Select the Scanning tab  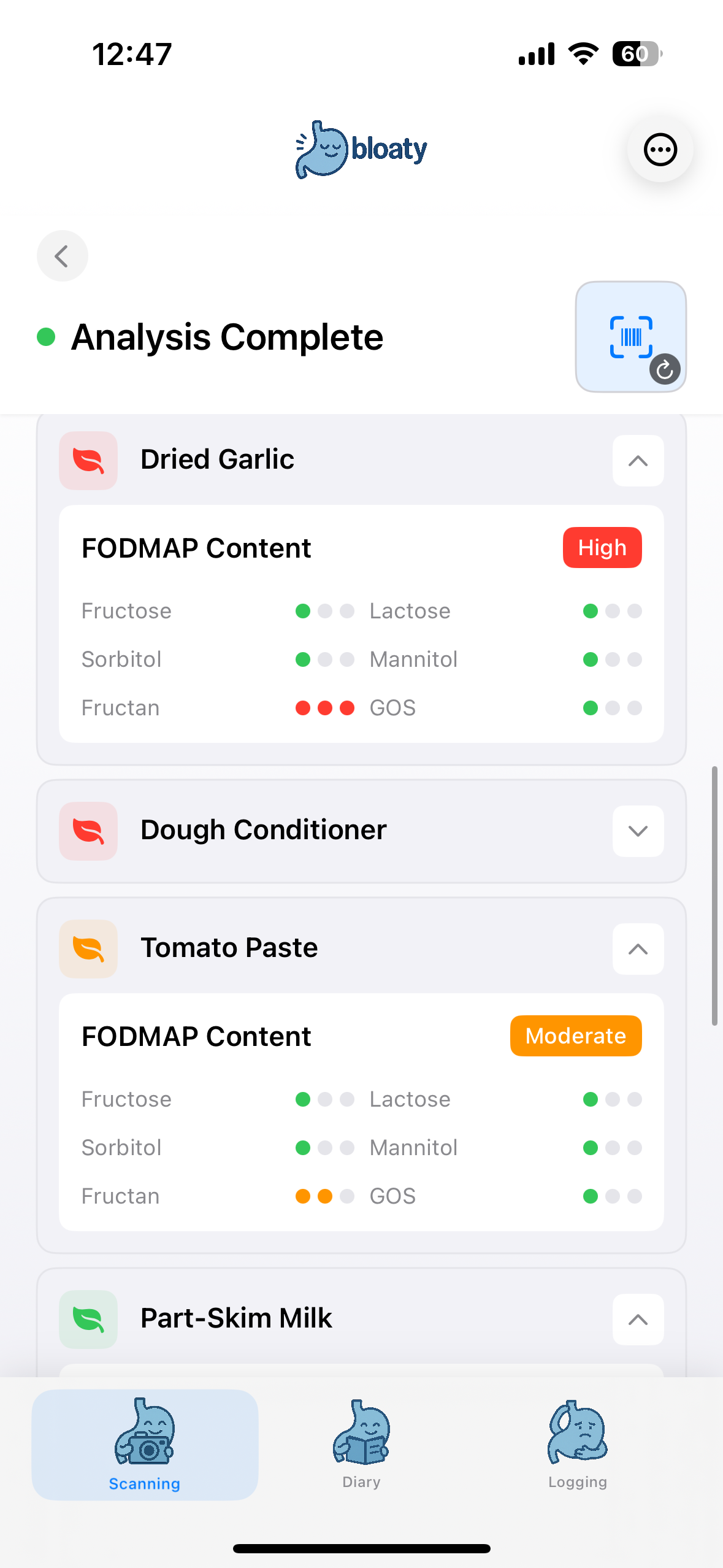pos(145,1445)
